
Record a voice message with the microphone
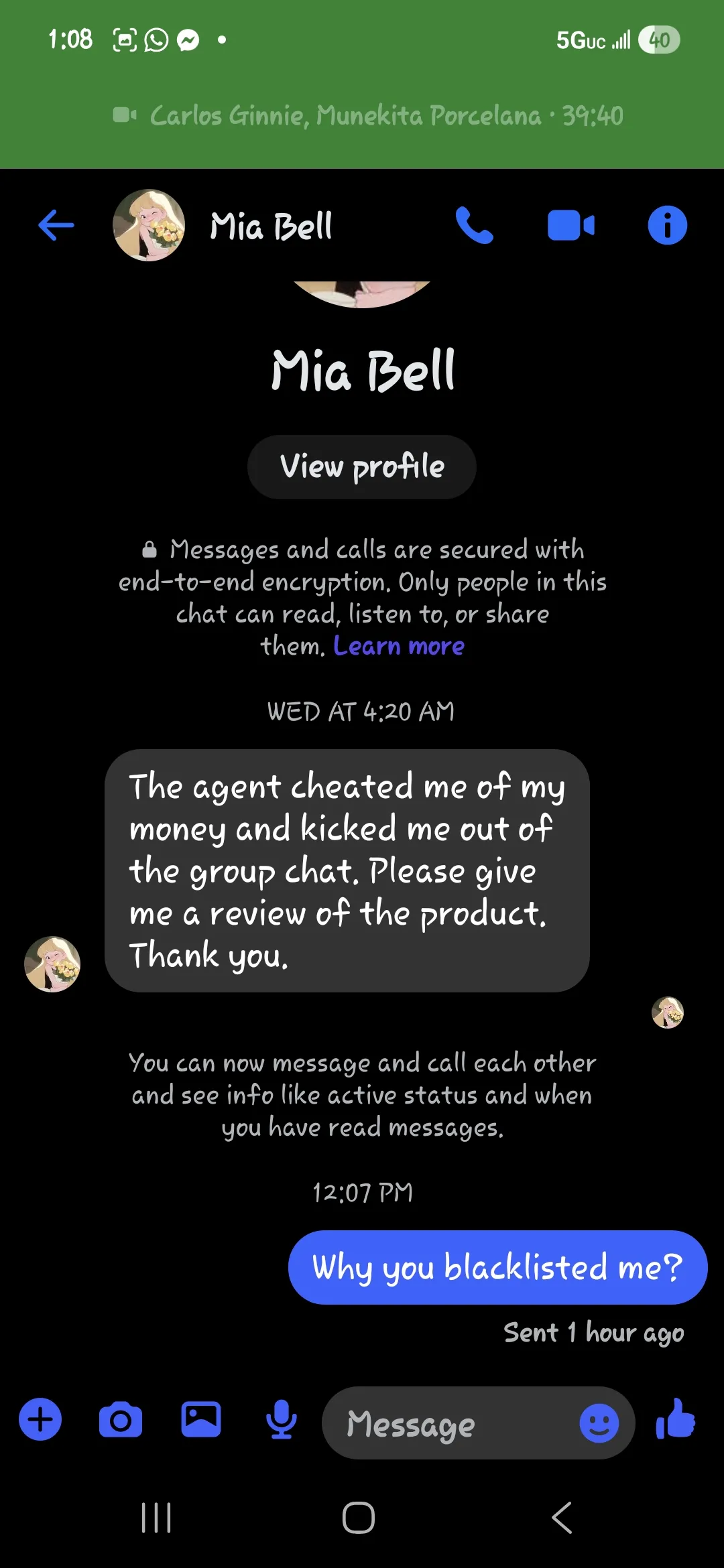(282, 1420)
